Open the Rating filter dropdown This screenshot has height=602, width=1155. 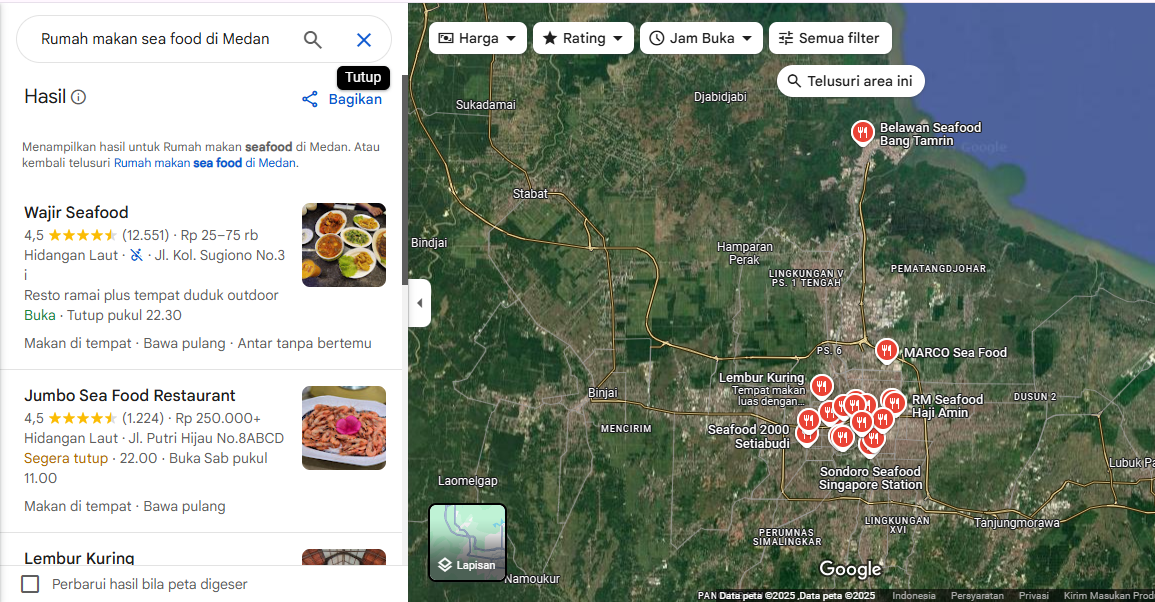click(583, 38)
